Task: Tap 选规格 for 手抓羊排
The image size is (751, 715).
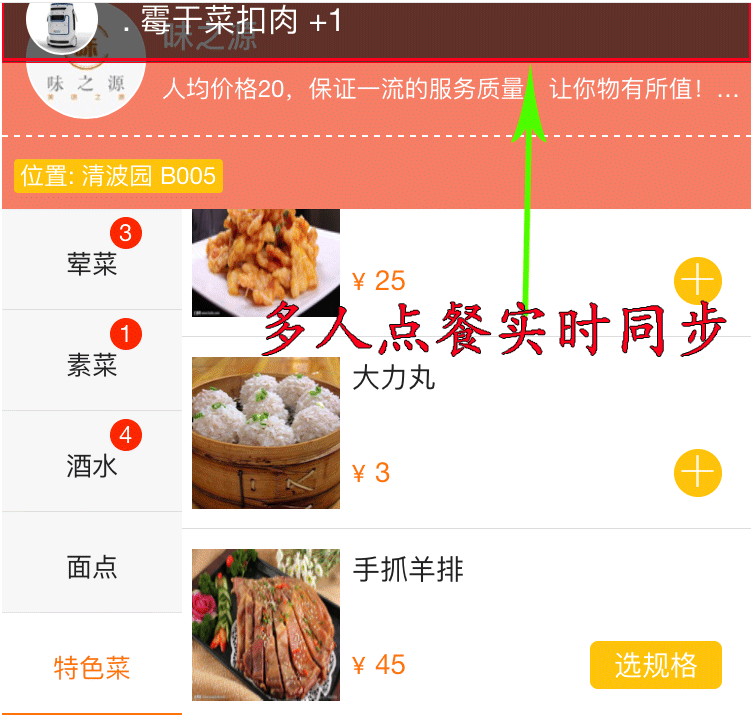Action: click(655, 665)
